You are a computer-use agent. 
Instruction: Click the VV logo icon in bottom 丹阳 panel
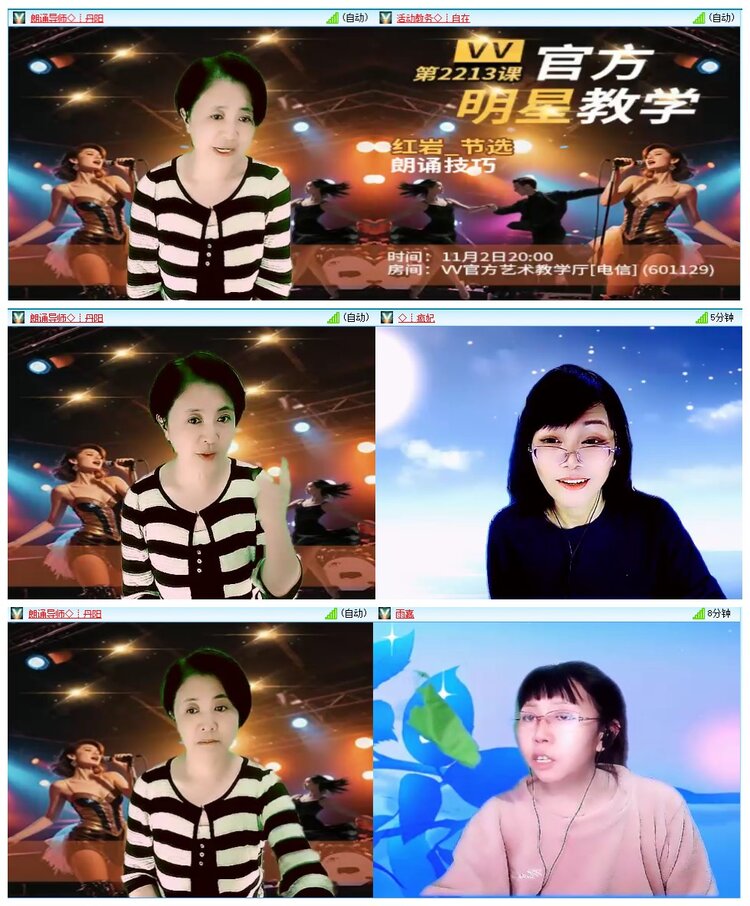pos(16,612)
